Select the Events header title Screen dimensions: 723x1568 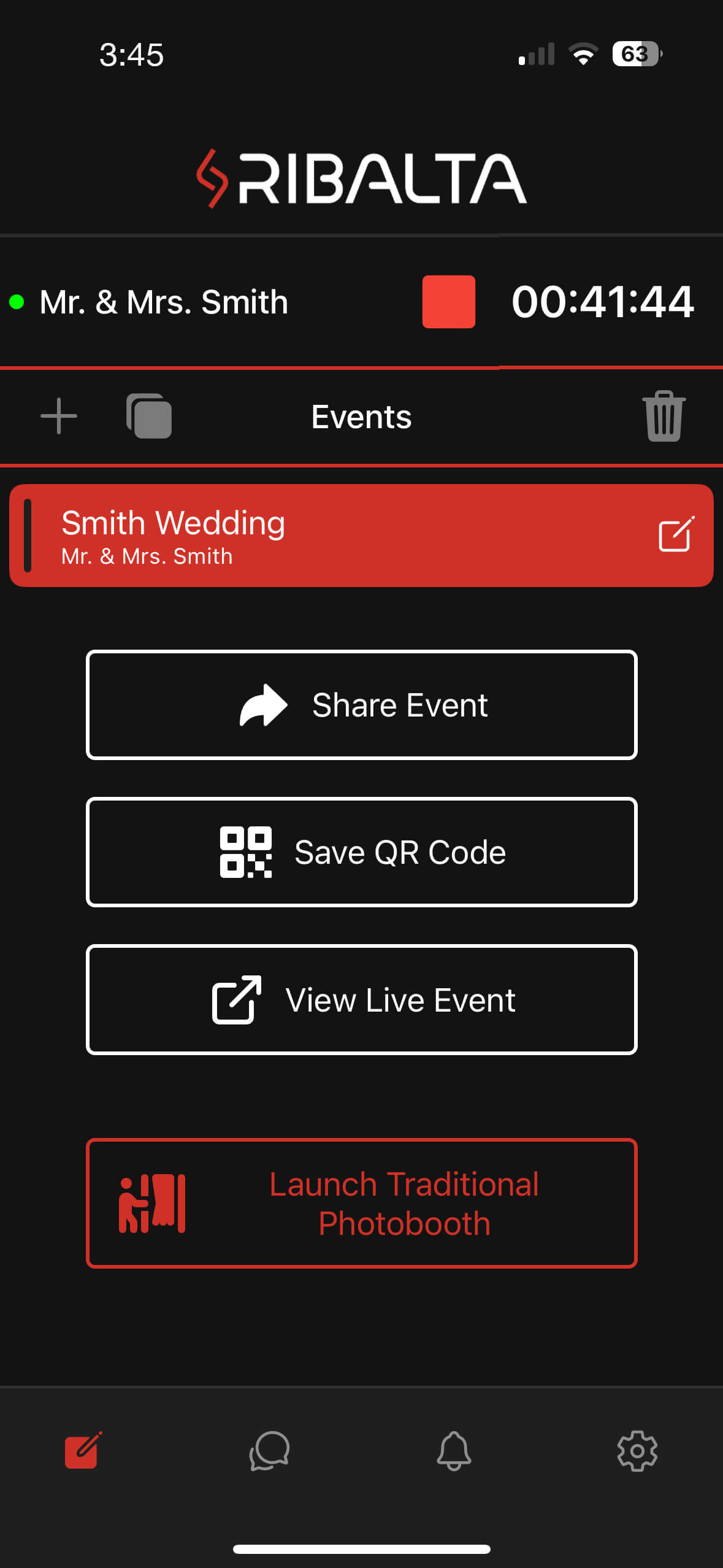[x=361, y=415]
